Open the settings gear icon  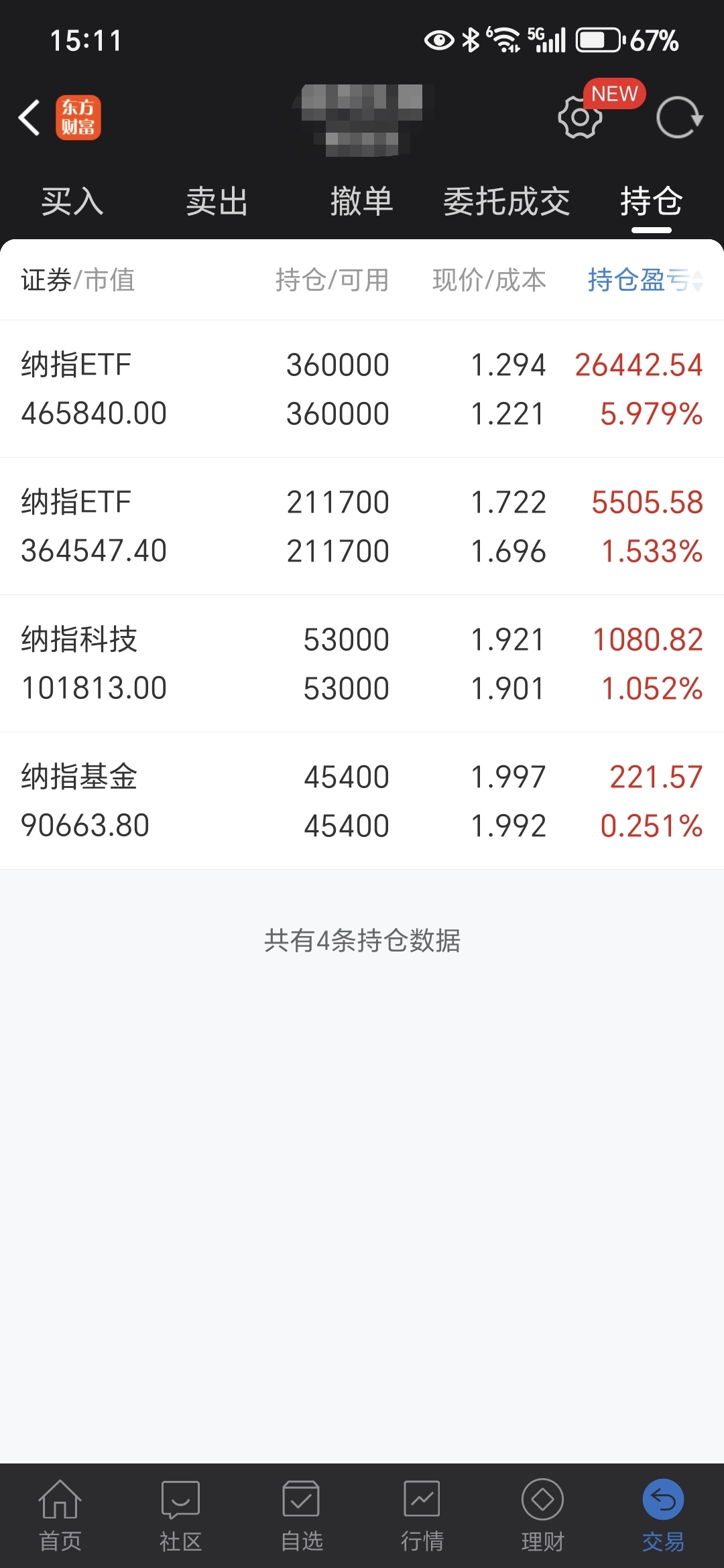tap(580, 117)
